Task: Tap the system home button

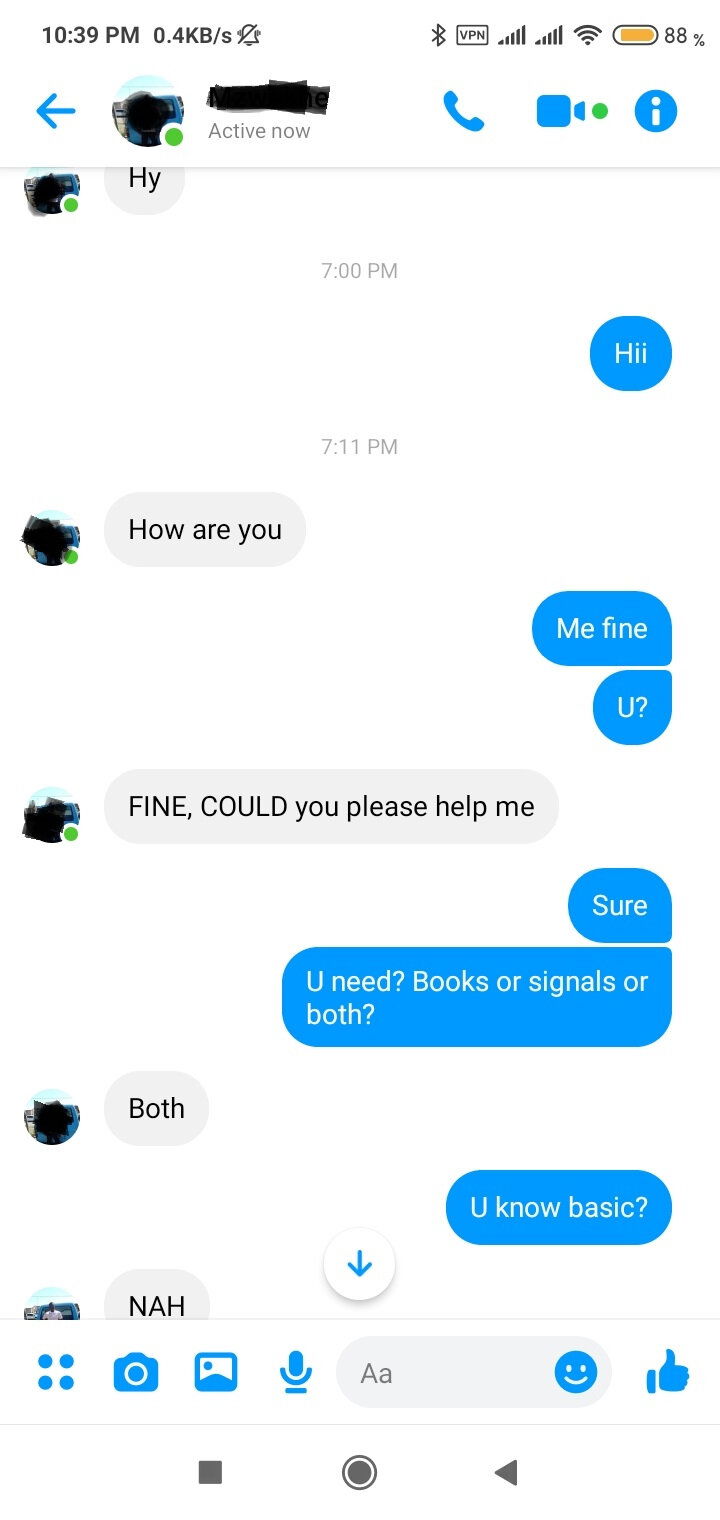Action: (359, 1472)
